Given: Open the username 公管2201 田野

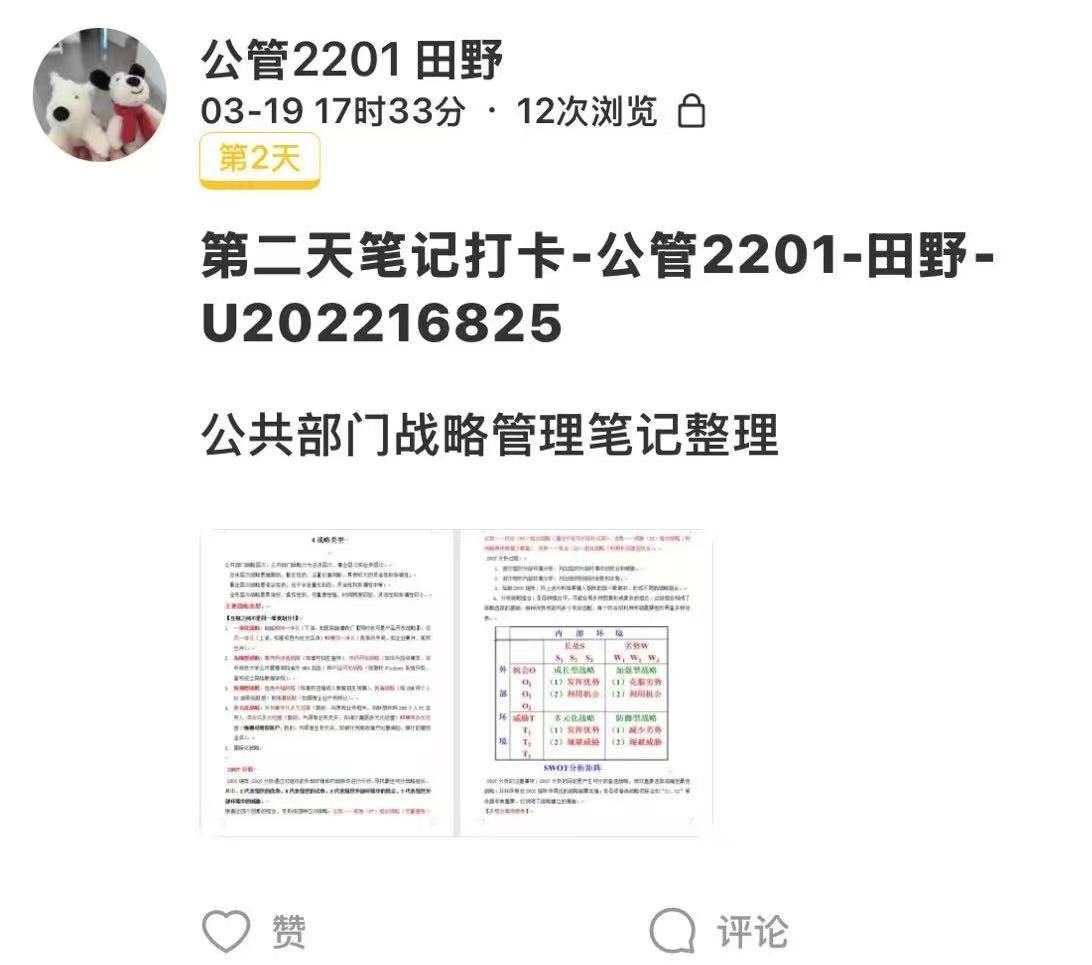Looking at the screenshot, I should [352, 62].
